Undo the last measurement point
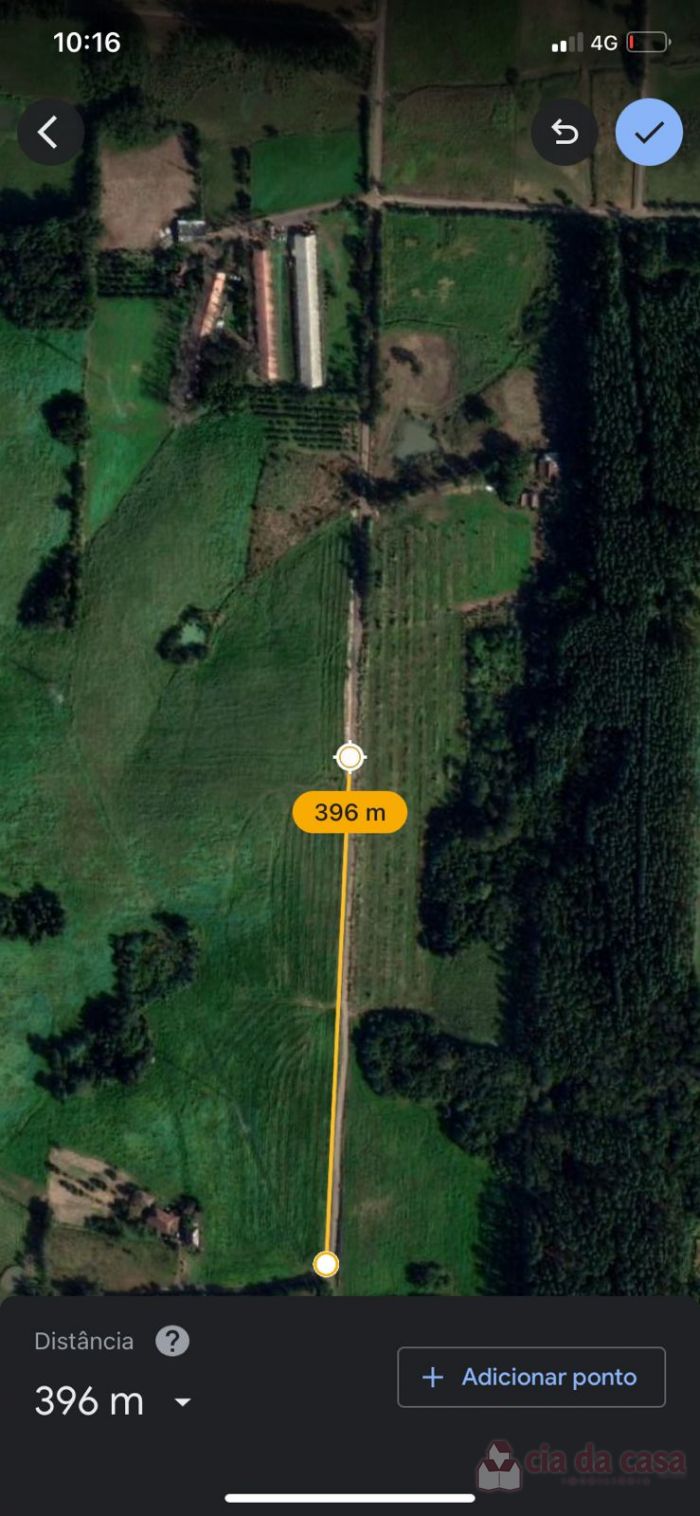This screenshot has height=1516, width=700. coord(565,132)
